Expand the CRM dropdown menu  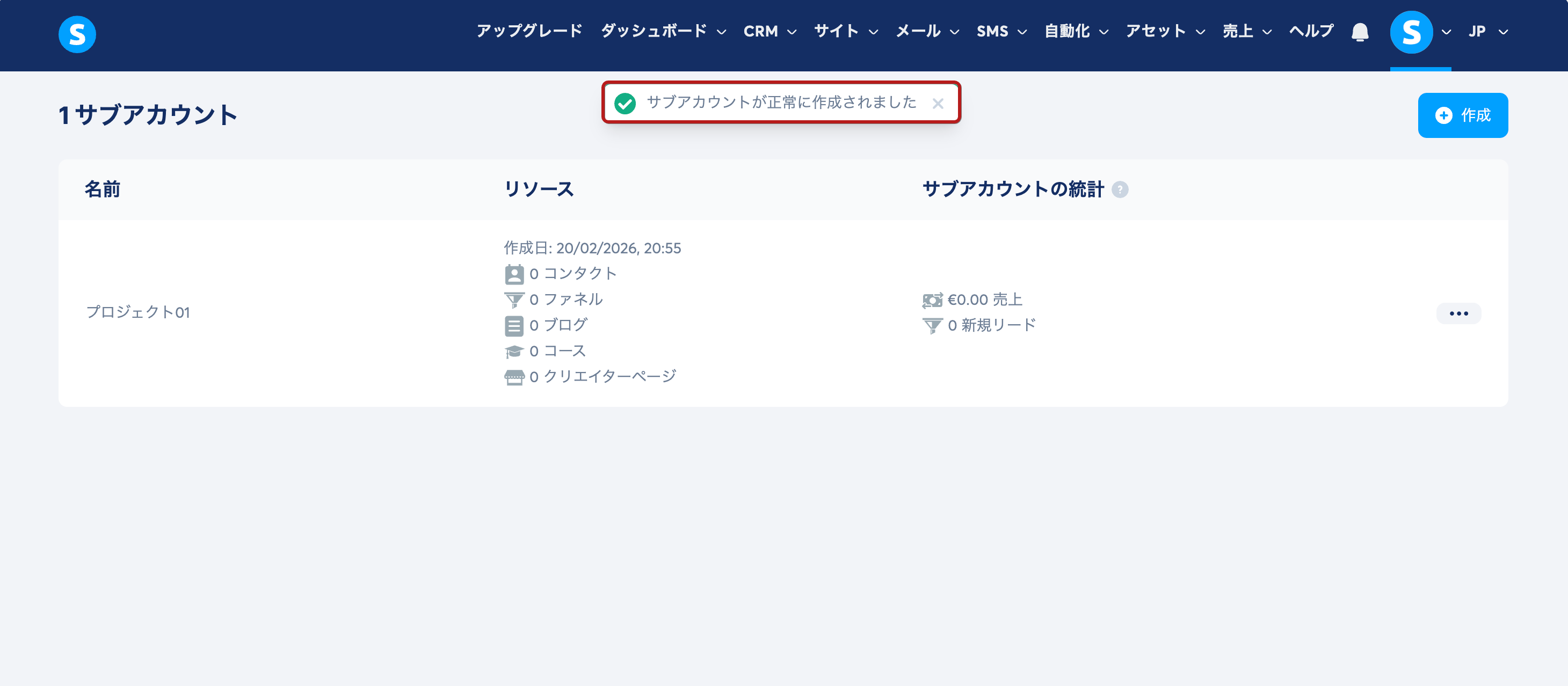click(x=770, y=31)
